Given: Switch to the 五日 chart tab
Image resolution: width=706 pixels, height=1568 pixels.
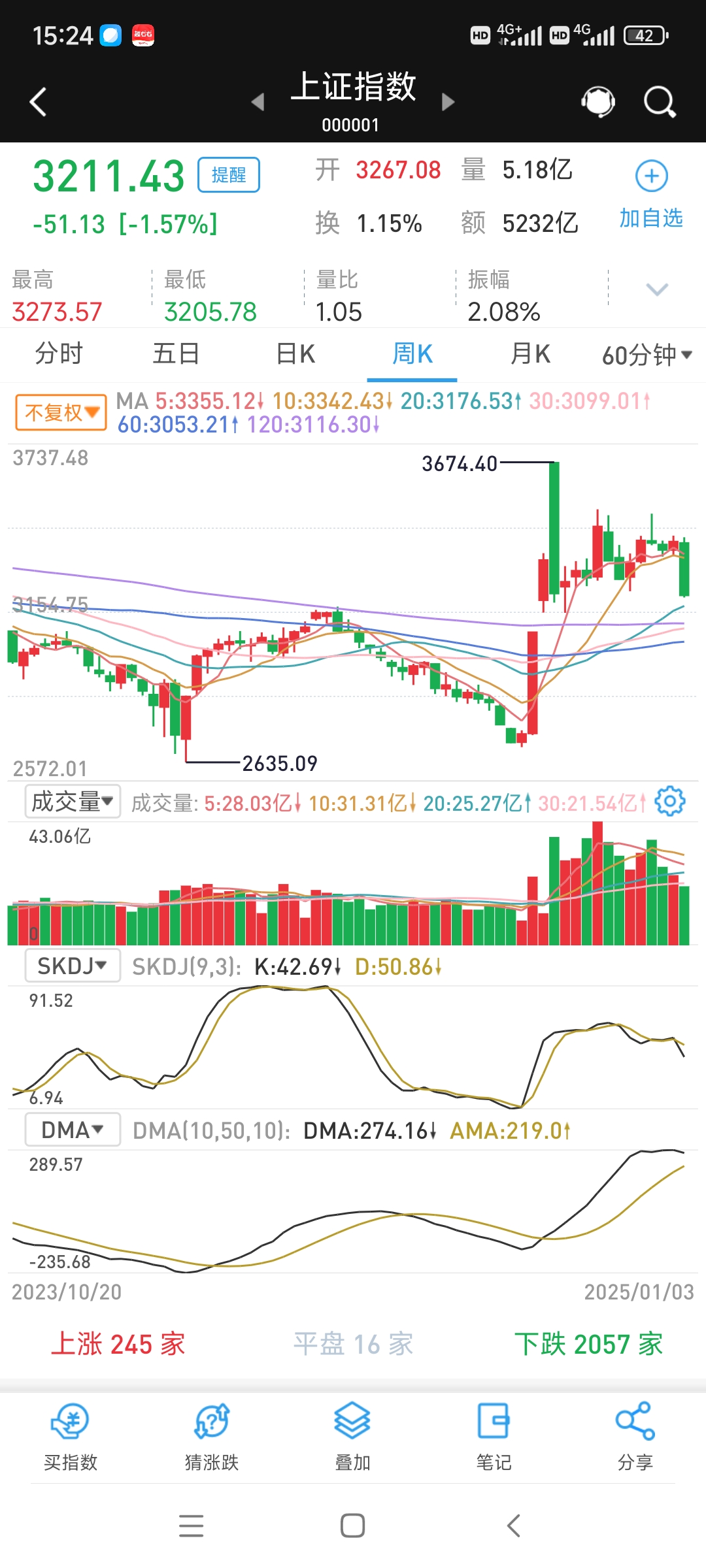Looking at the screenshot, I should (x=176, y=354).
